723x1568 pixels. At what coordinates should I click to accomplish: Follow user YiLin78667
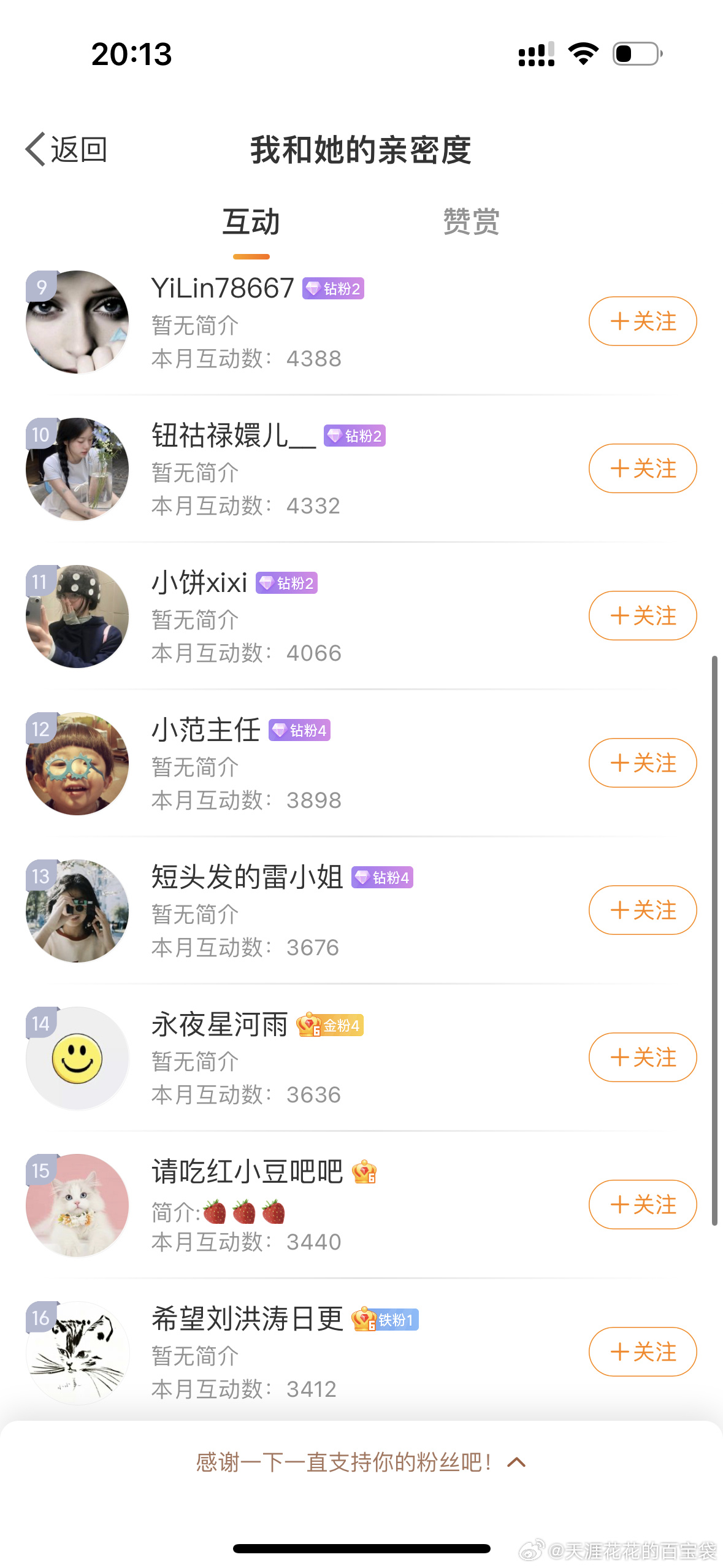pos(642,321)
